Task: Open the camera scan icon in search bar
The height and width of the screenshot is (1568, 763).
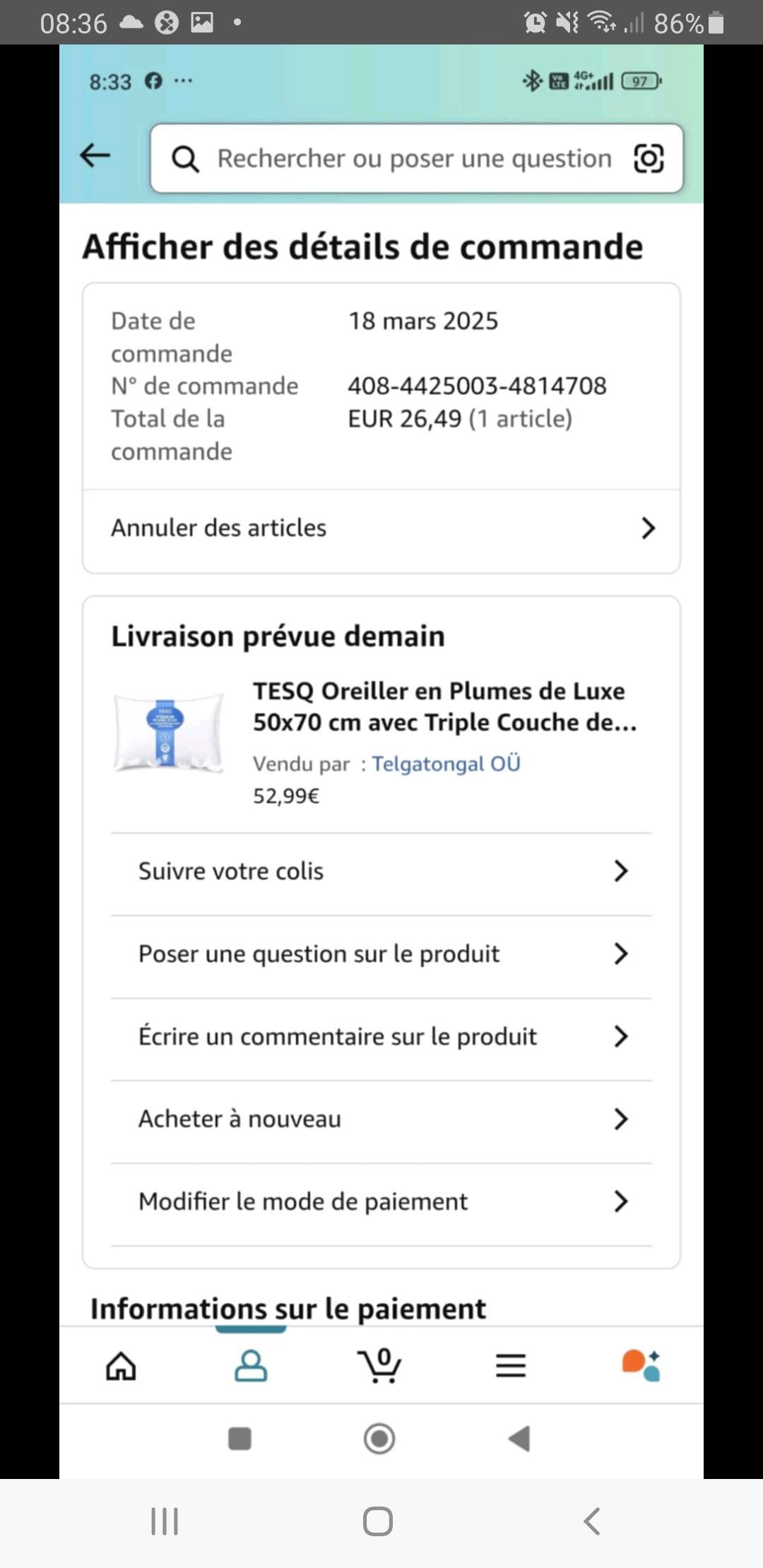Action: (649, 158)
